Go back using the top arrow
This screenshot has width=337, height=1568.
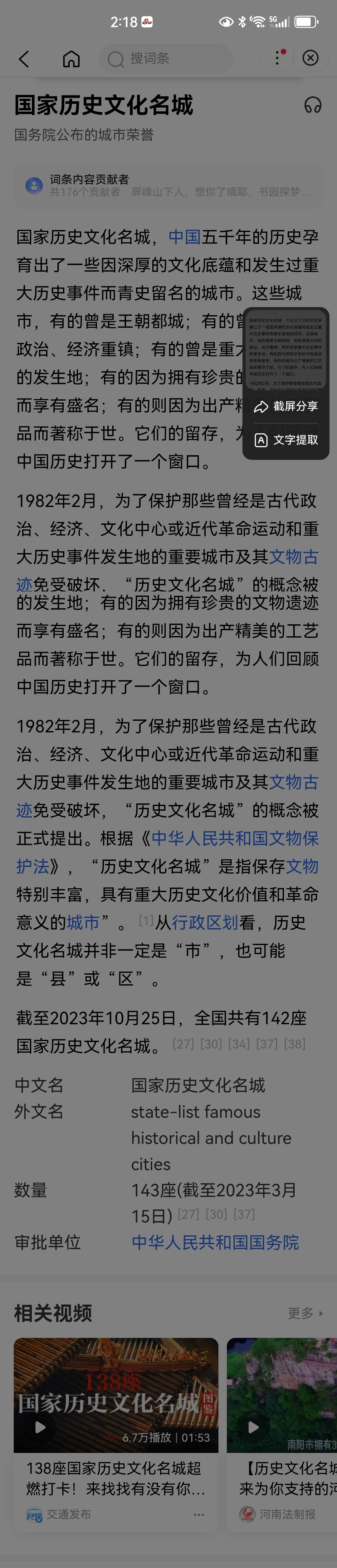(24, 58)
